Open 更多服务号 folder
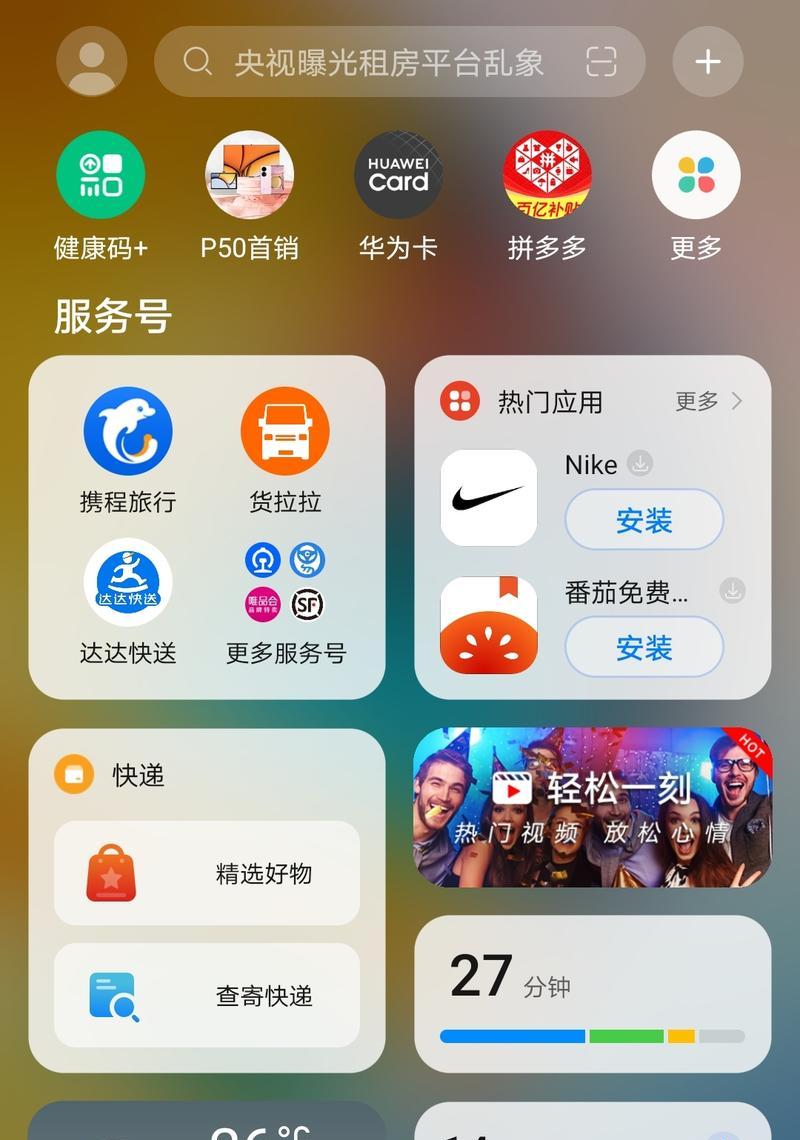This screenshot has height=1140, width=800. [285, 583]
